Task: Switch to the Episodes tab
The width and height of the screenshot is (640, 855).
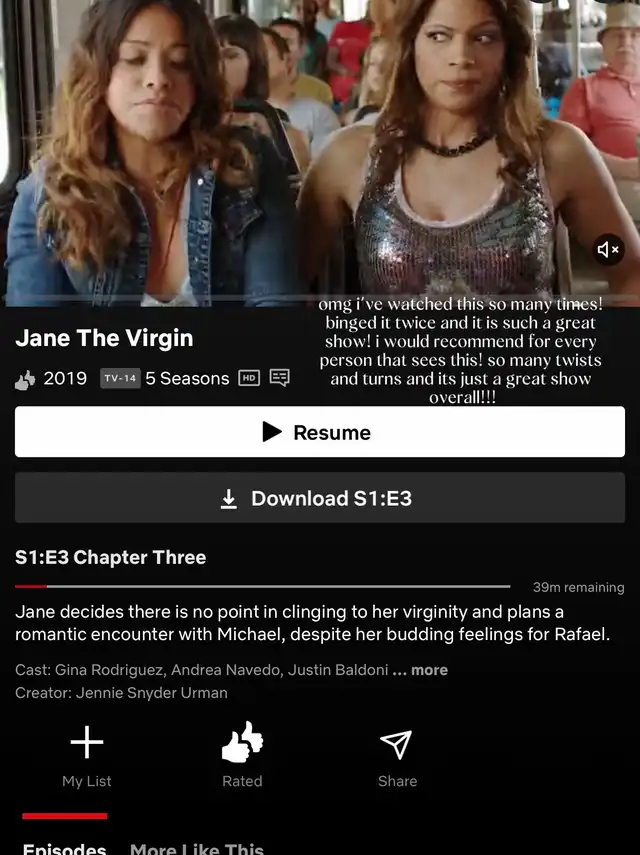Action: point(65,847)
